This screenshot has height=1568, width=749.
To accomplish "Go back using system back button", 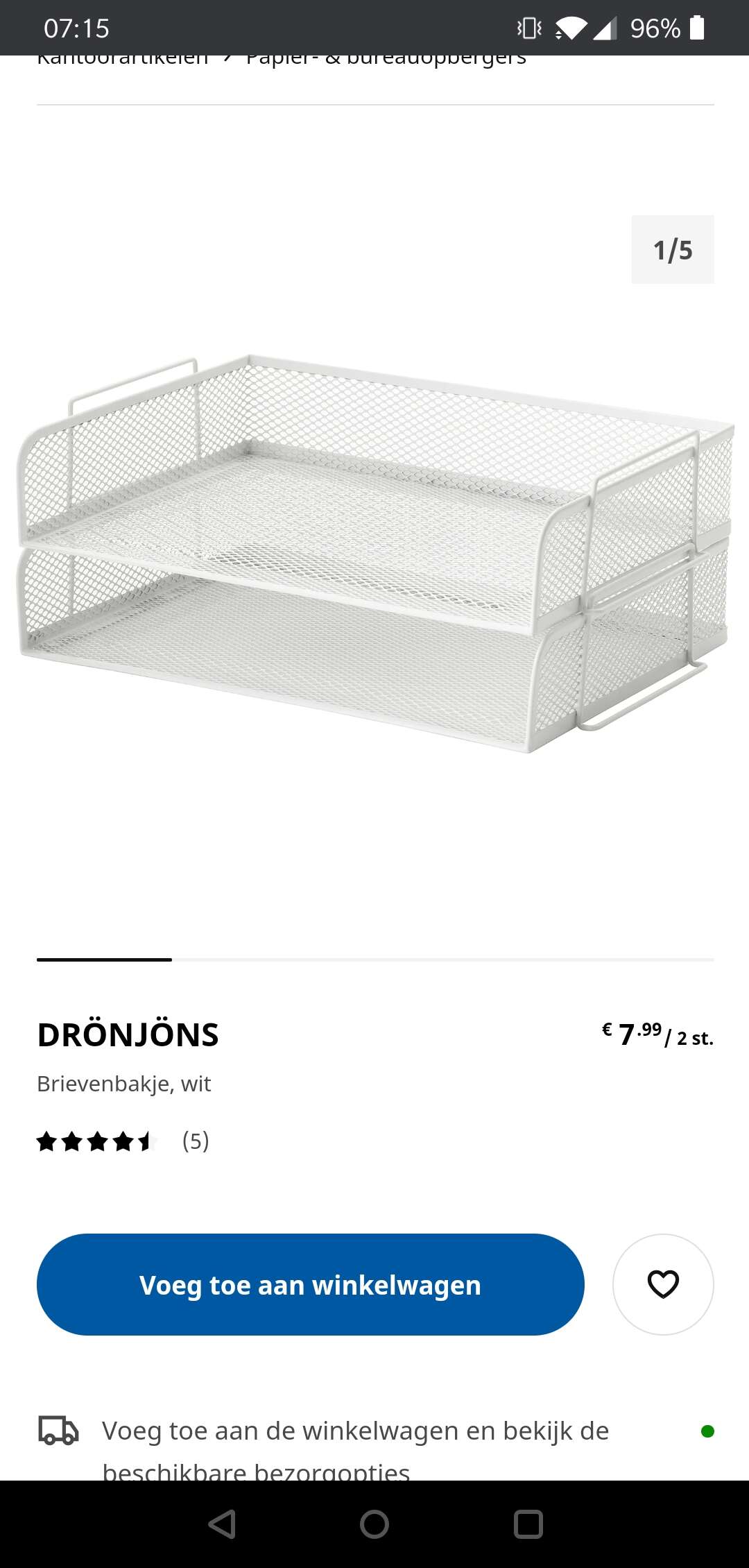I will coord(222,1524).
